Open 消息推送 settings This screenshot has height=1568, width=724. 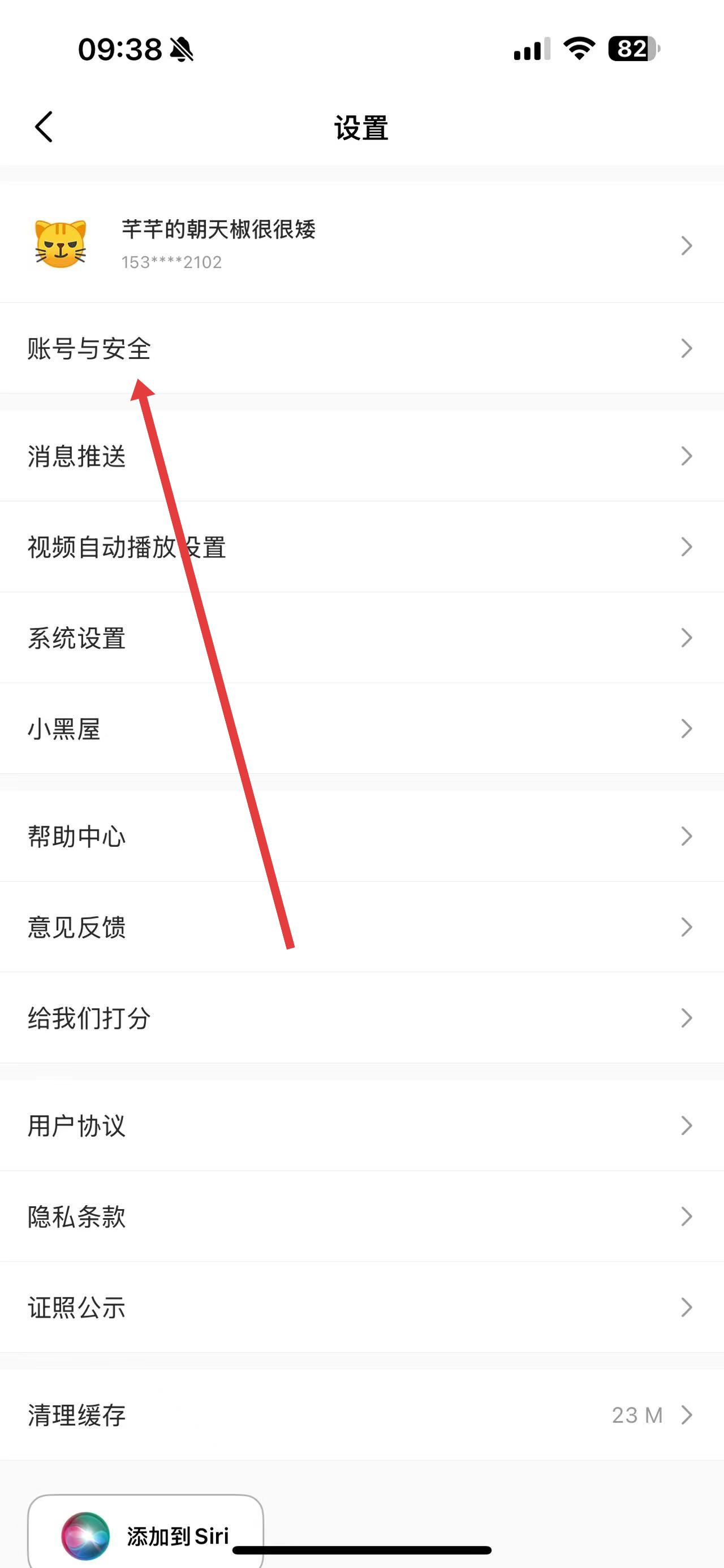click(361, 456)
